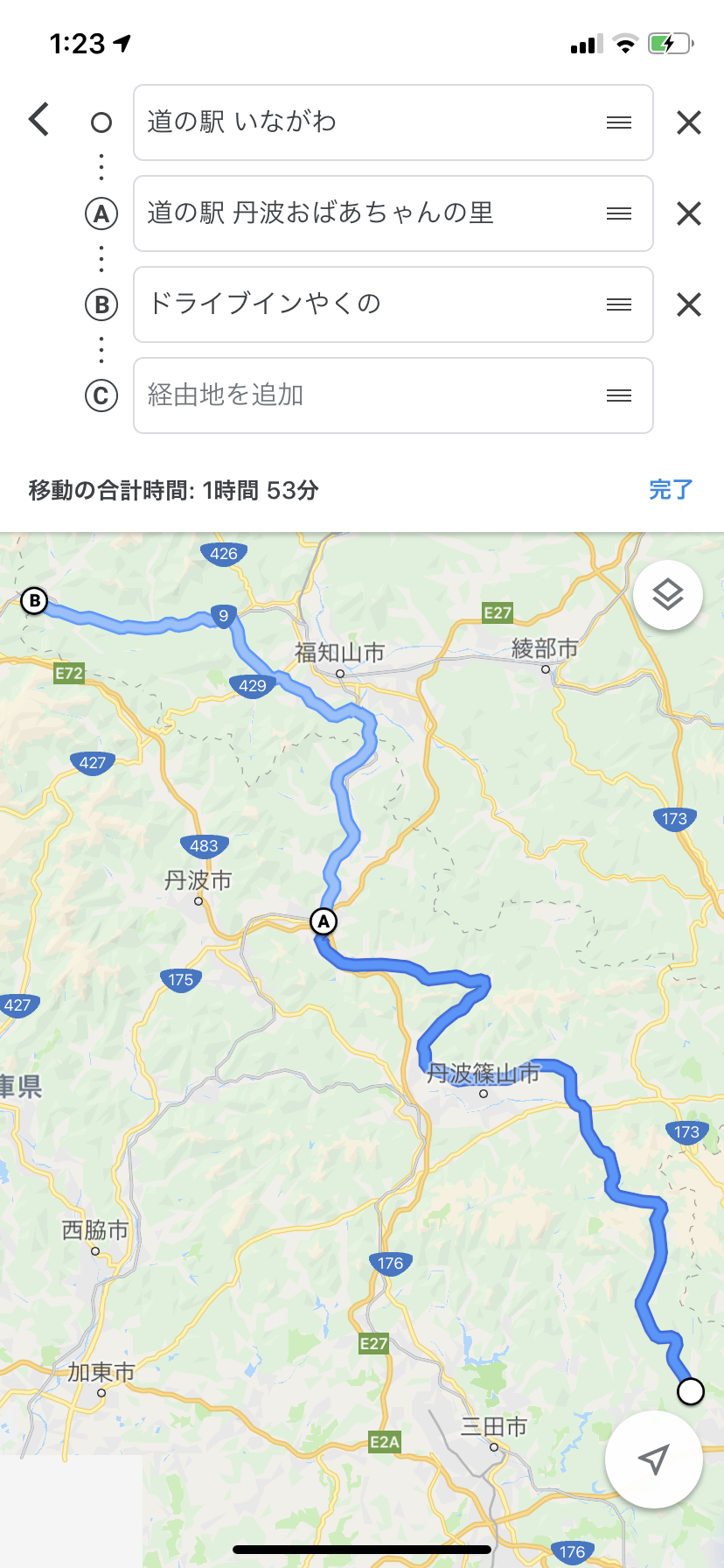
Task: Open the map layers button
Action: click(668, 596)
